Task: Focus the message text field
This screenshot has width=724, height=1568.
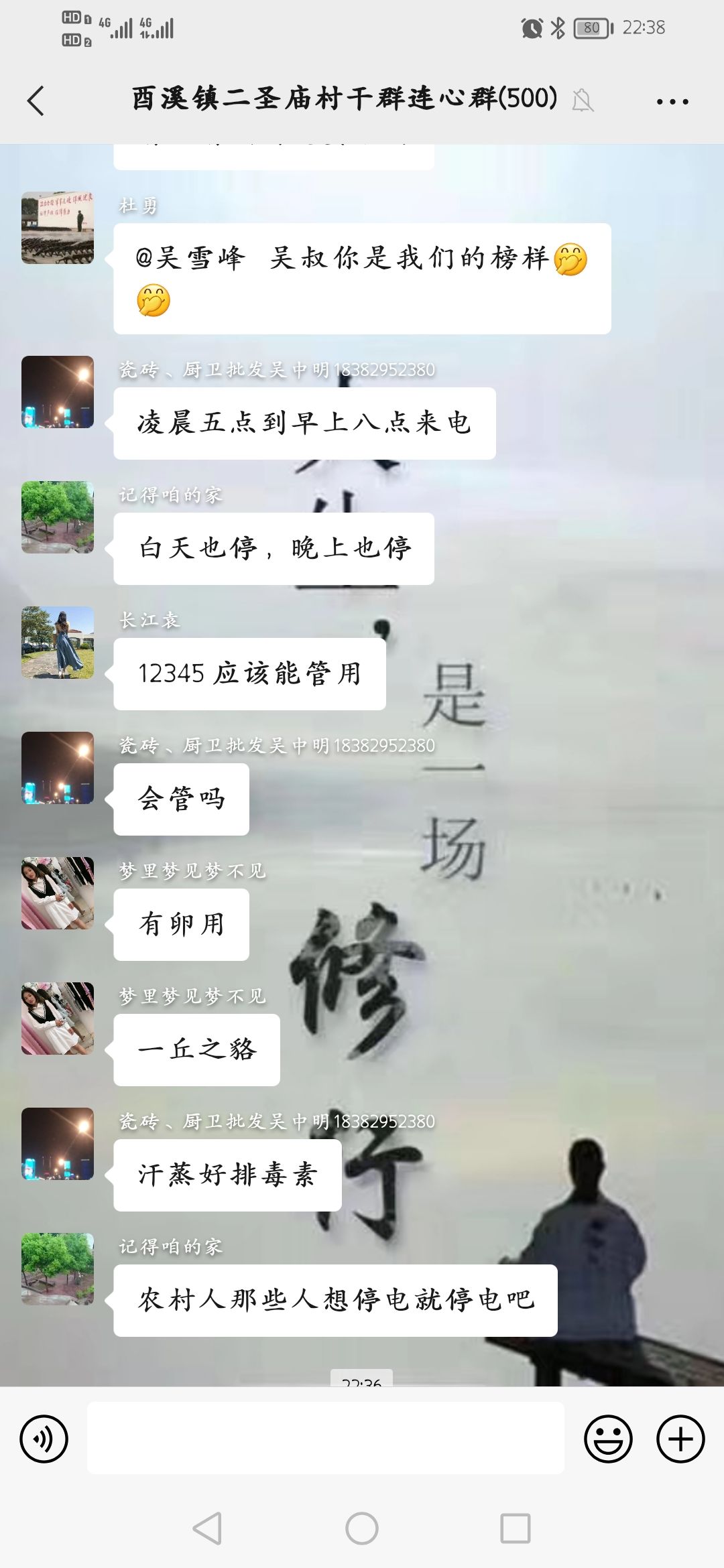Action: (325, 1438)
